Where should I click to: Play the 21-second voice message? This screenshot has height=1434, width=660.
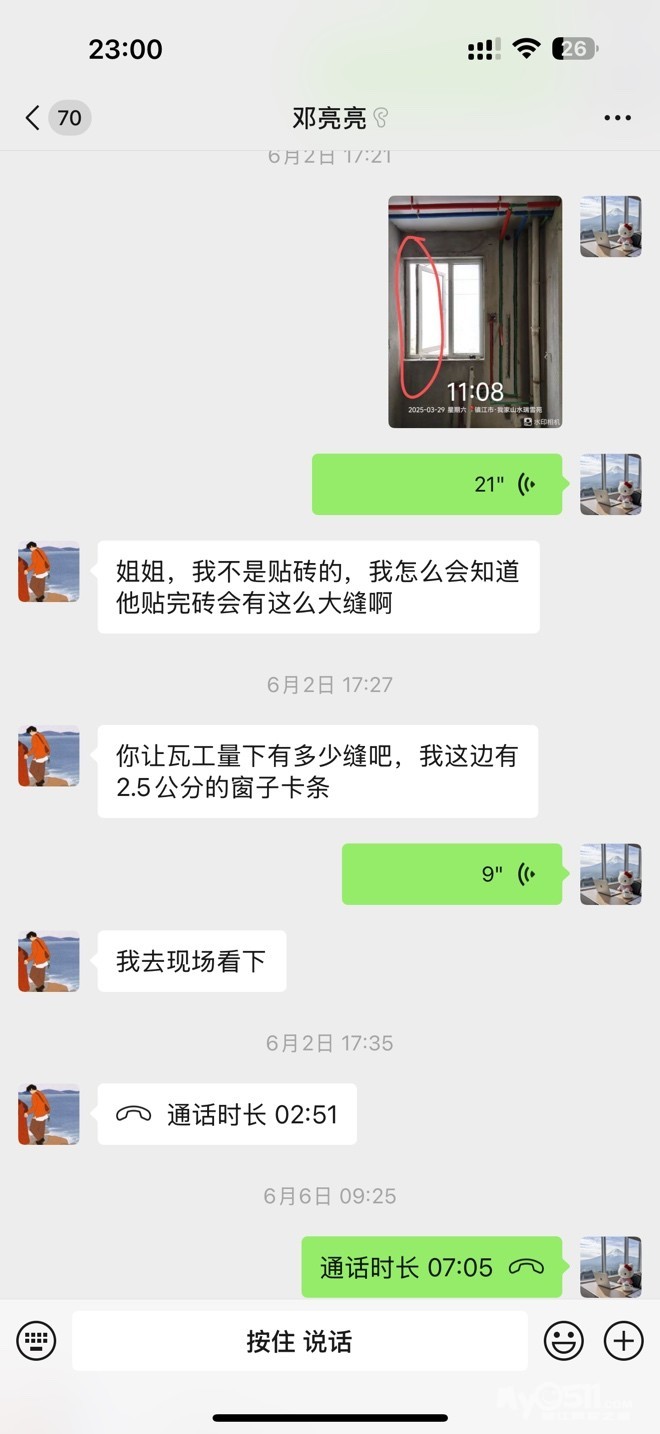[437, 485]
